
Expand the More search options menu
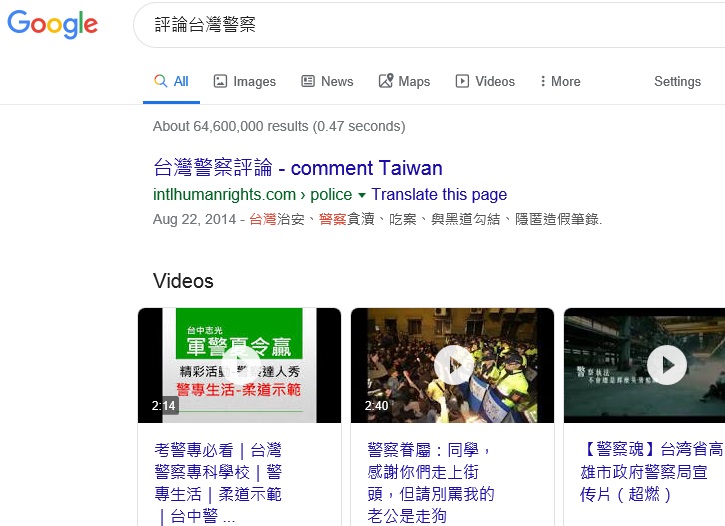(x=559, y=82)
